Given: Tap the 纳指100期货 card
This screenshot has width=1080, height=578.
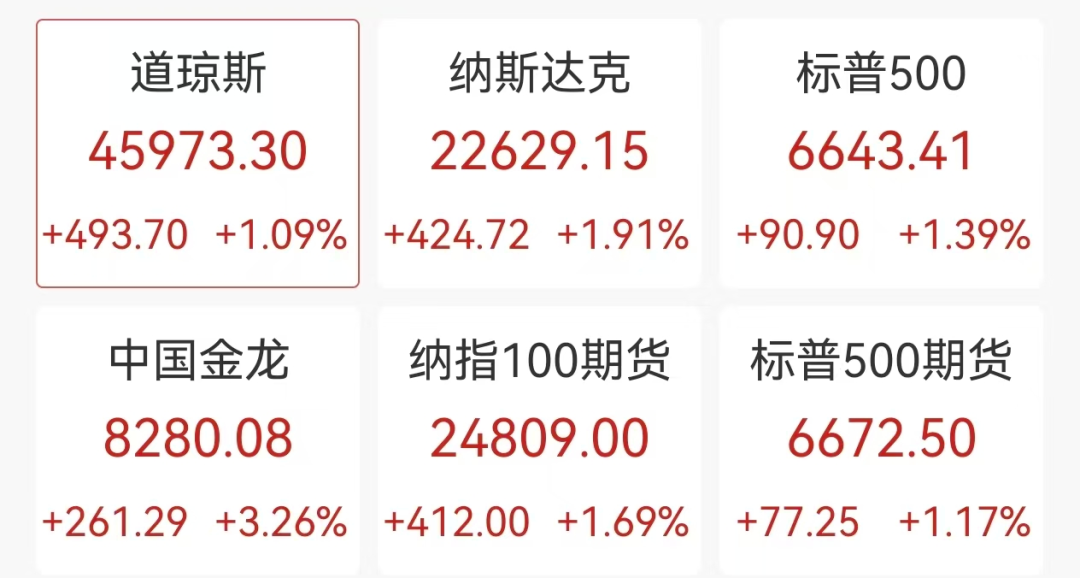Looking at the screenshot, I should click(x=539, y=440).
